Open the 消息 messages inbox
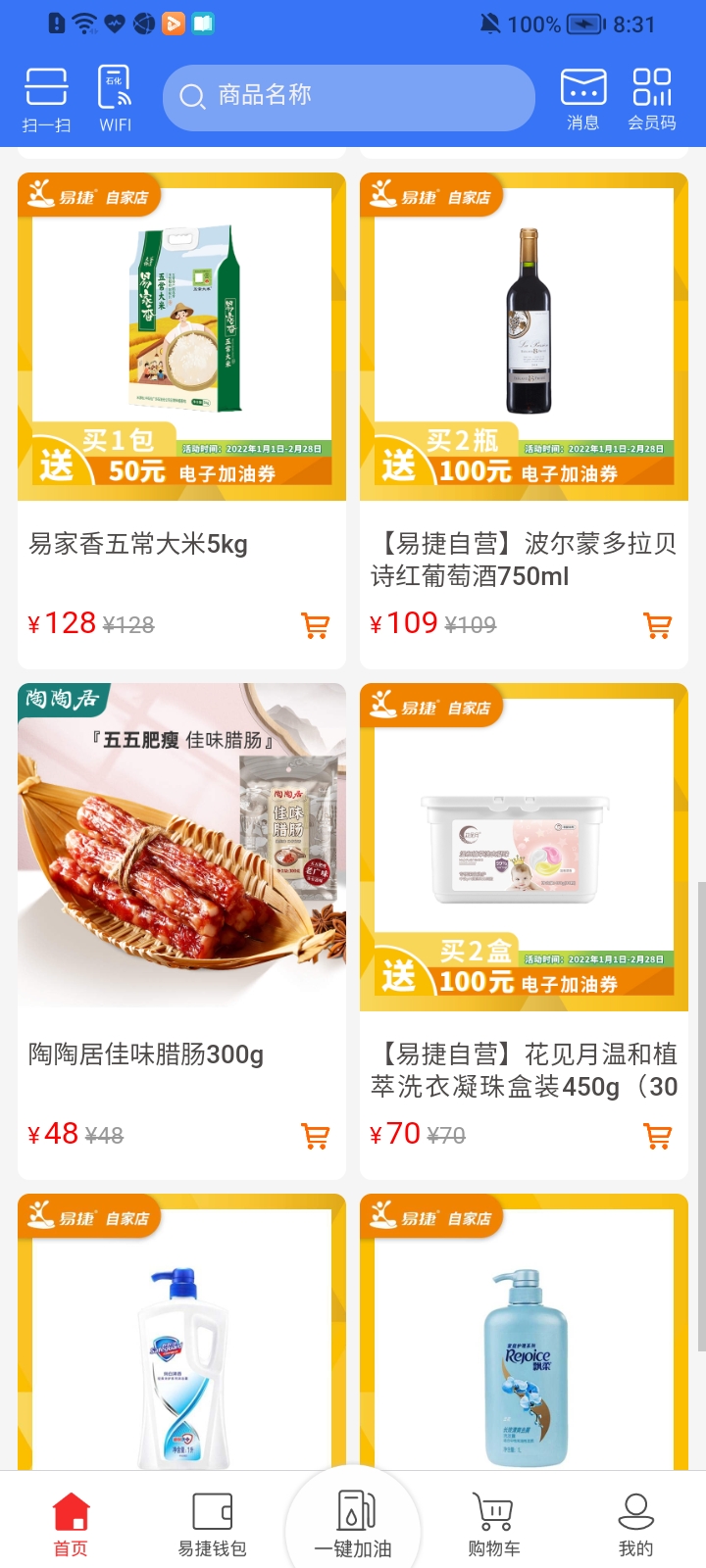The height and width of the screenshot is (1568, 706). tap(582, 98)
